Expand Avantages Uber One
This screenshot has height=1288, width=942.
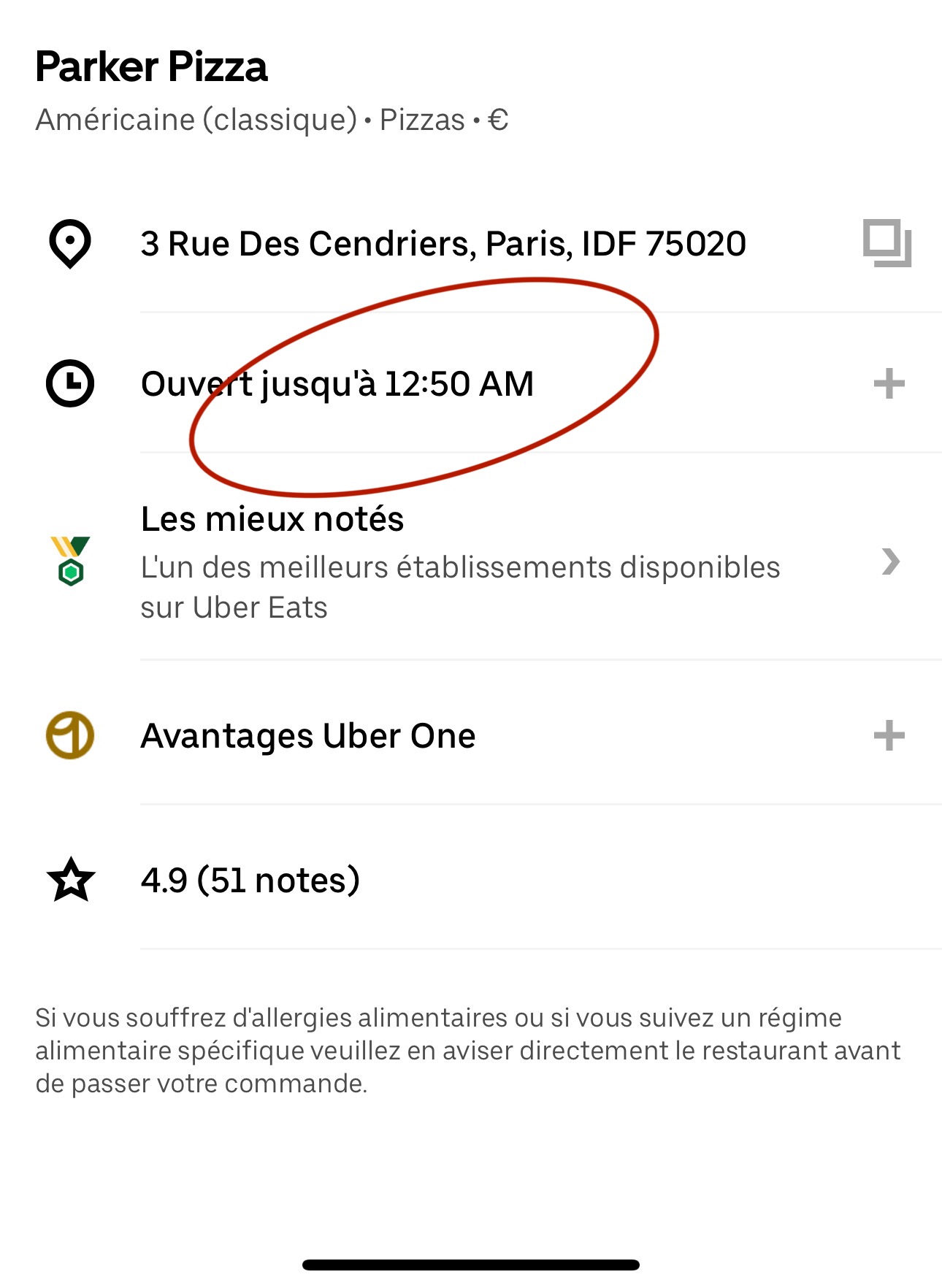click(x=889, y=735)
